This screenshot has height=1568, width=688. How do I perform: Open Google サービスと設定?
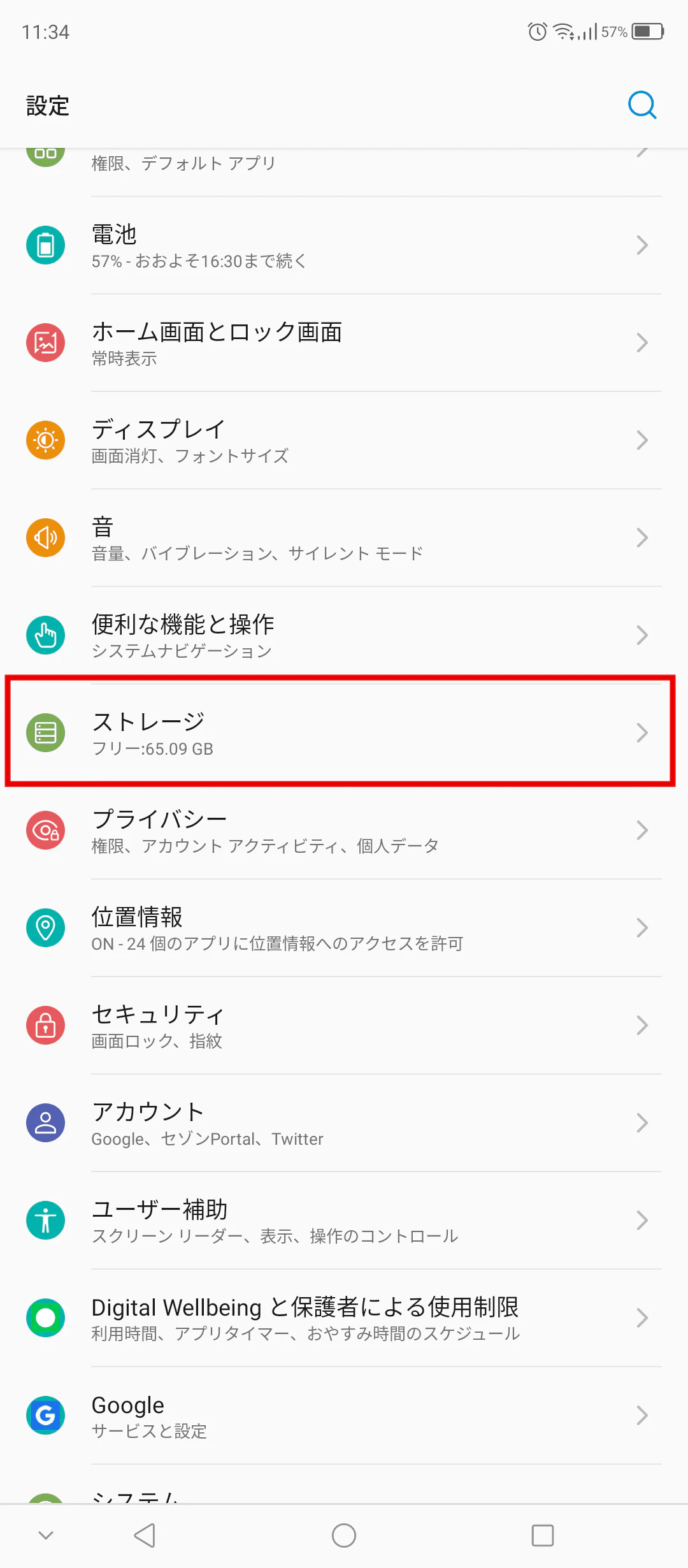tap(344, 1416)
